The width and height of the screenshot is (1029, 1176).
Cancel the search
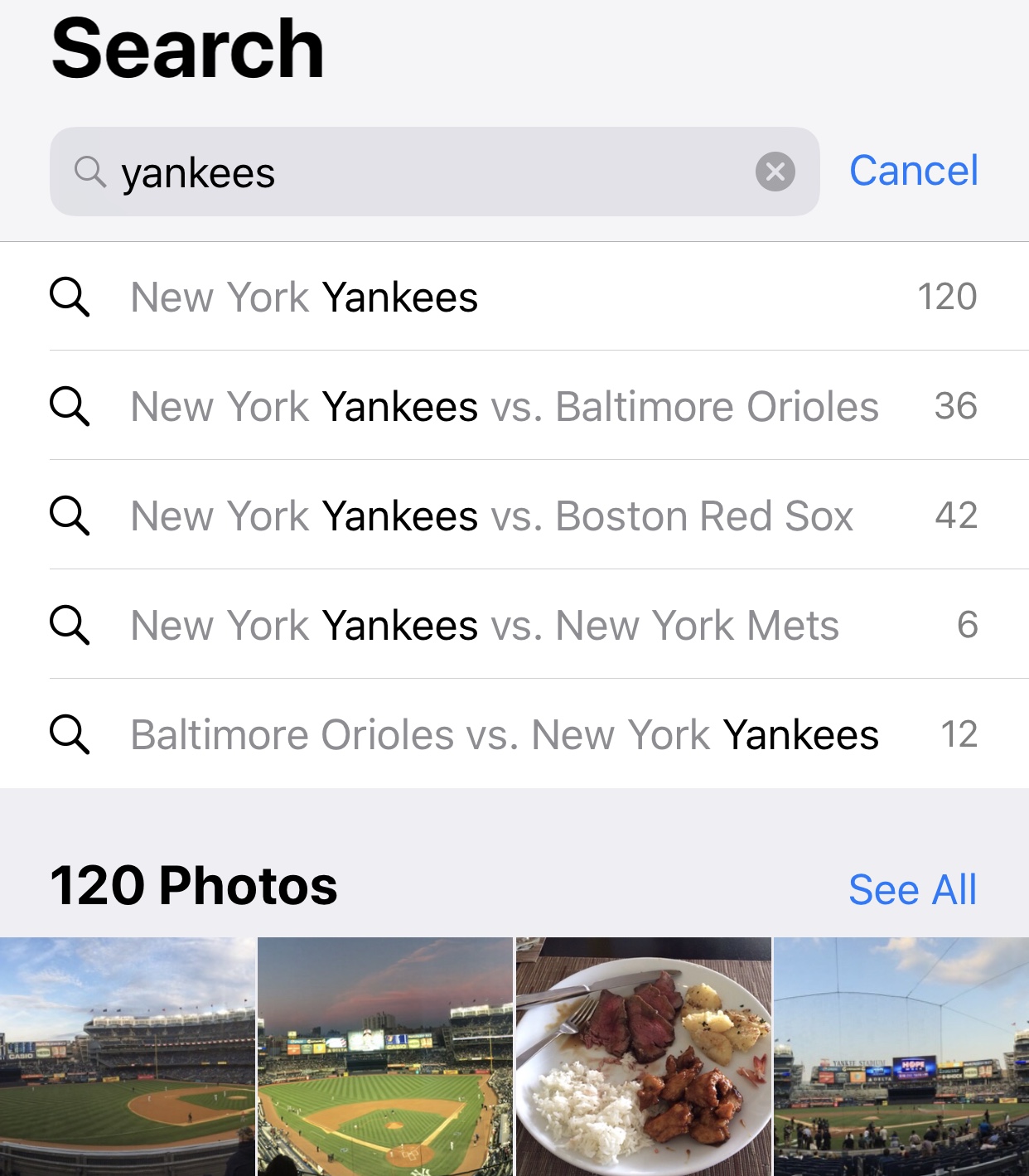[913, 171]
